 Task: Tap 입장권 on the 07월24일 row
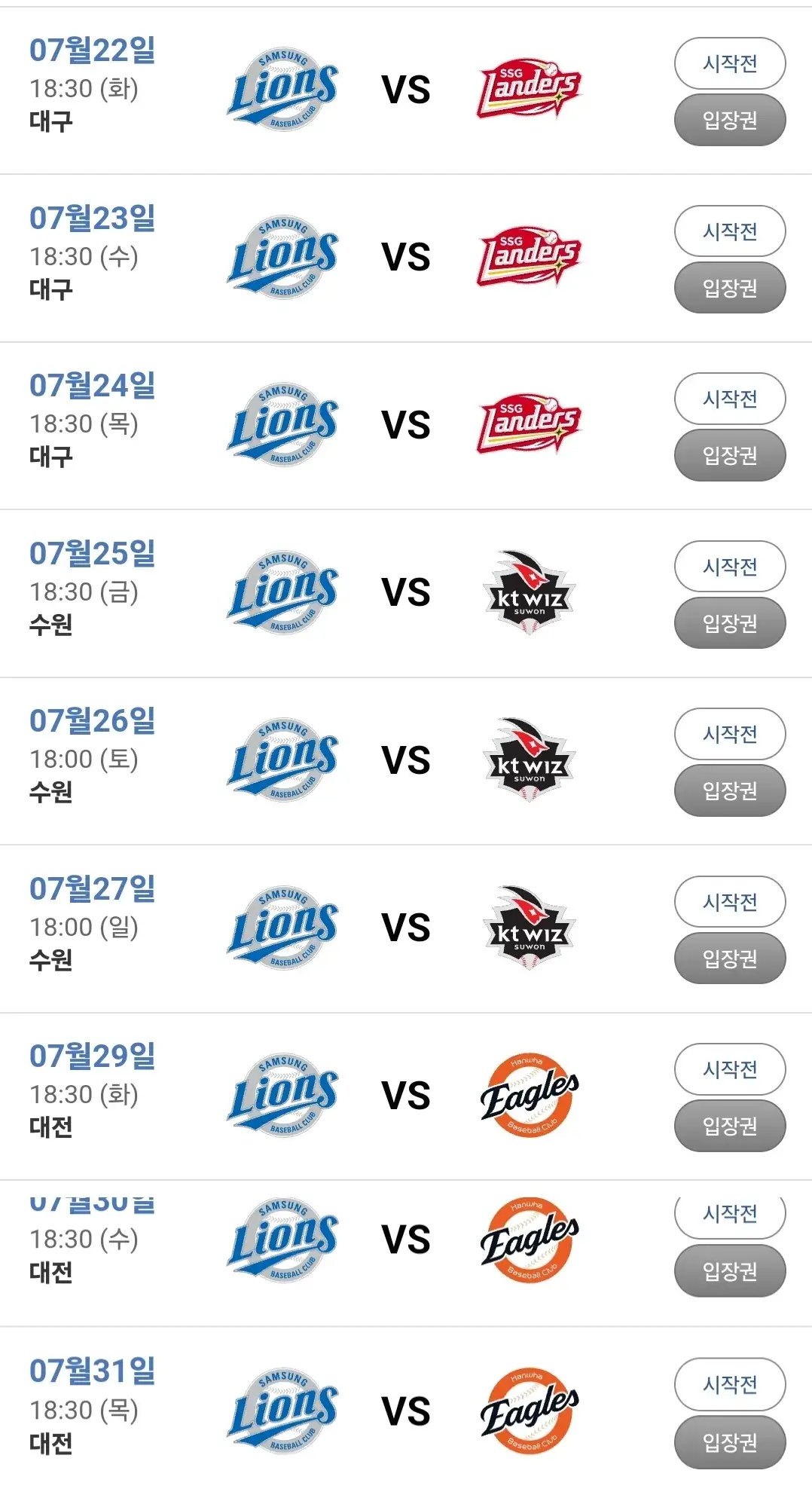729,455
